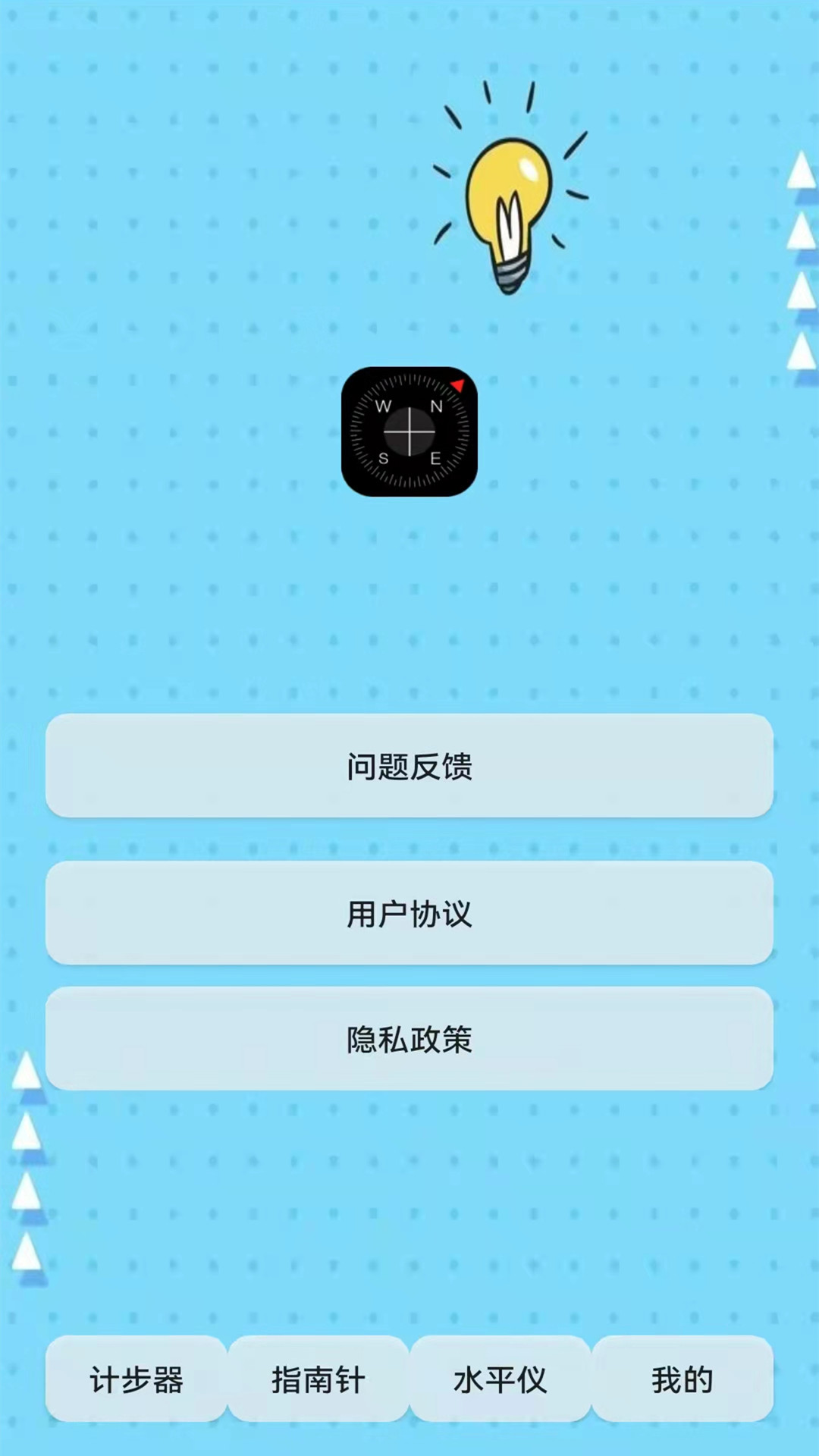Tap the dotted background pattern
The width and height of the screenshot is (819, 1456).
click(x=190, y=607)
